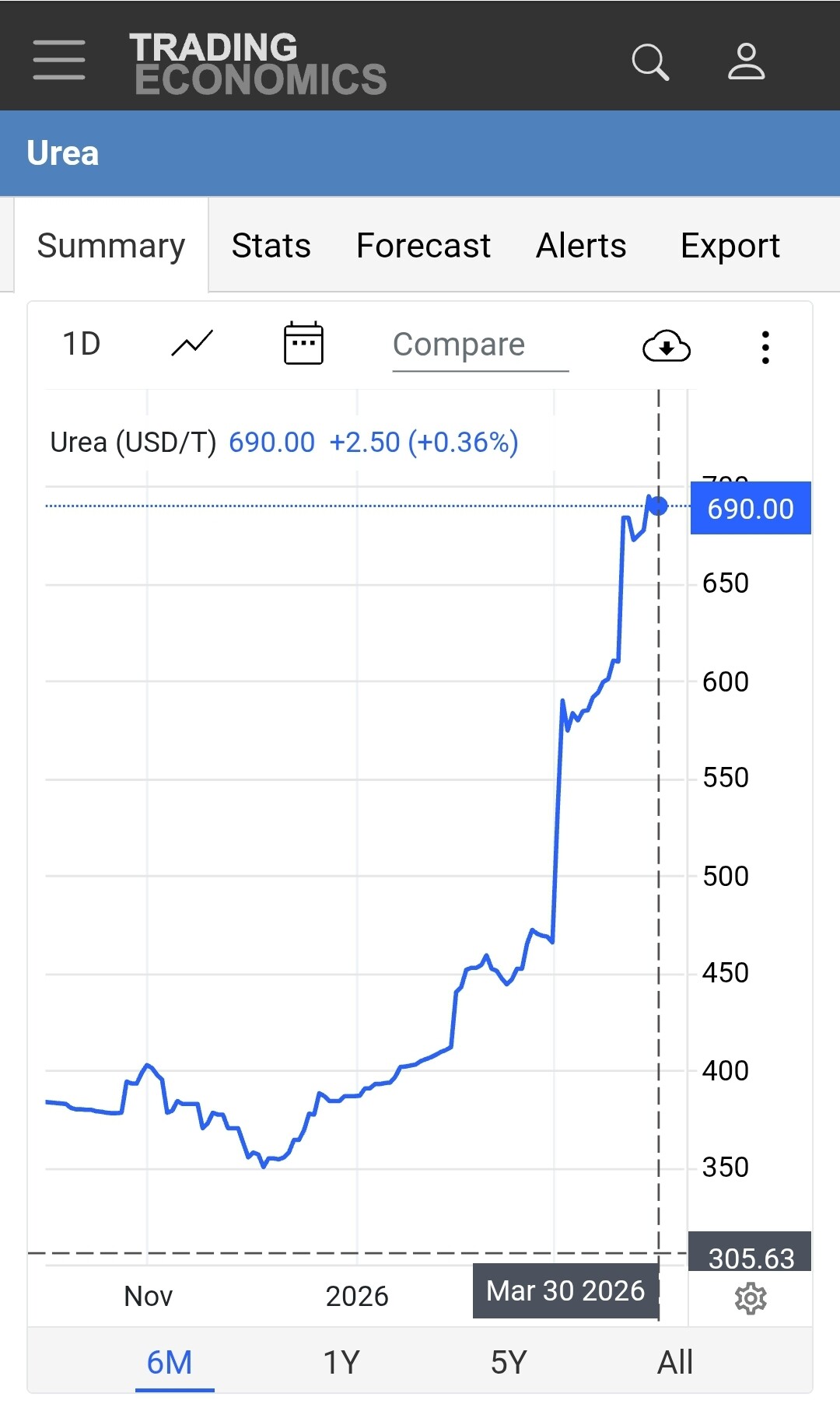
Task: Change chart type with line icon
Action: 192,343
